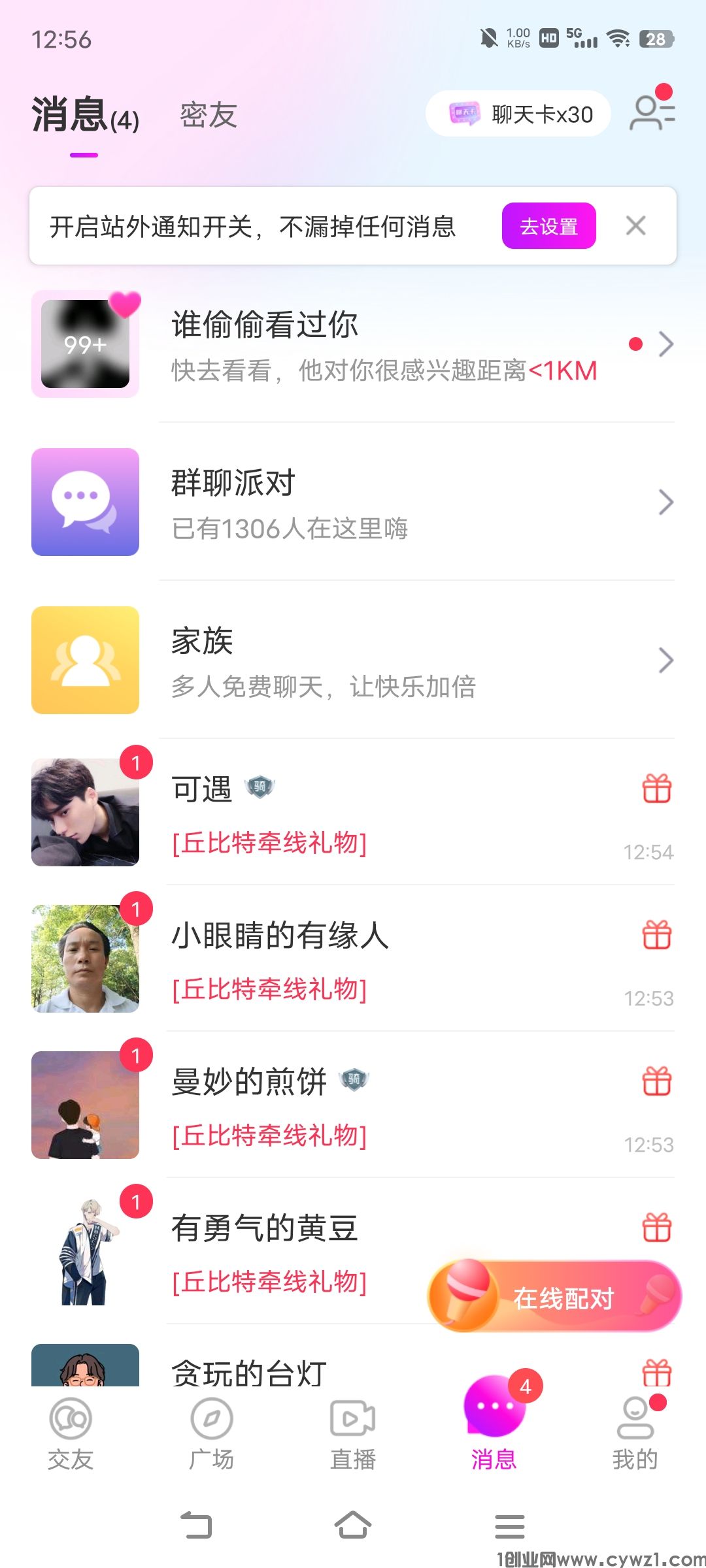Enter the 群聊派对 group chat
The width and height of the screenshot is (706, 1568).
point(353,502)
